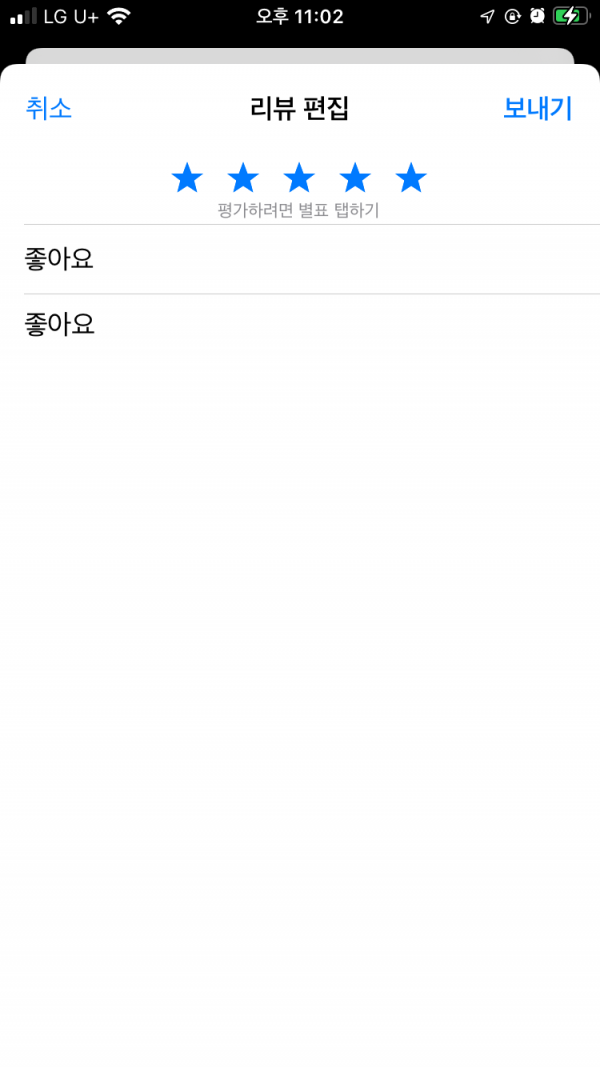Set the rating to one star
This screenshot has width=600, height=1067.
[x=187, y=178]
